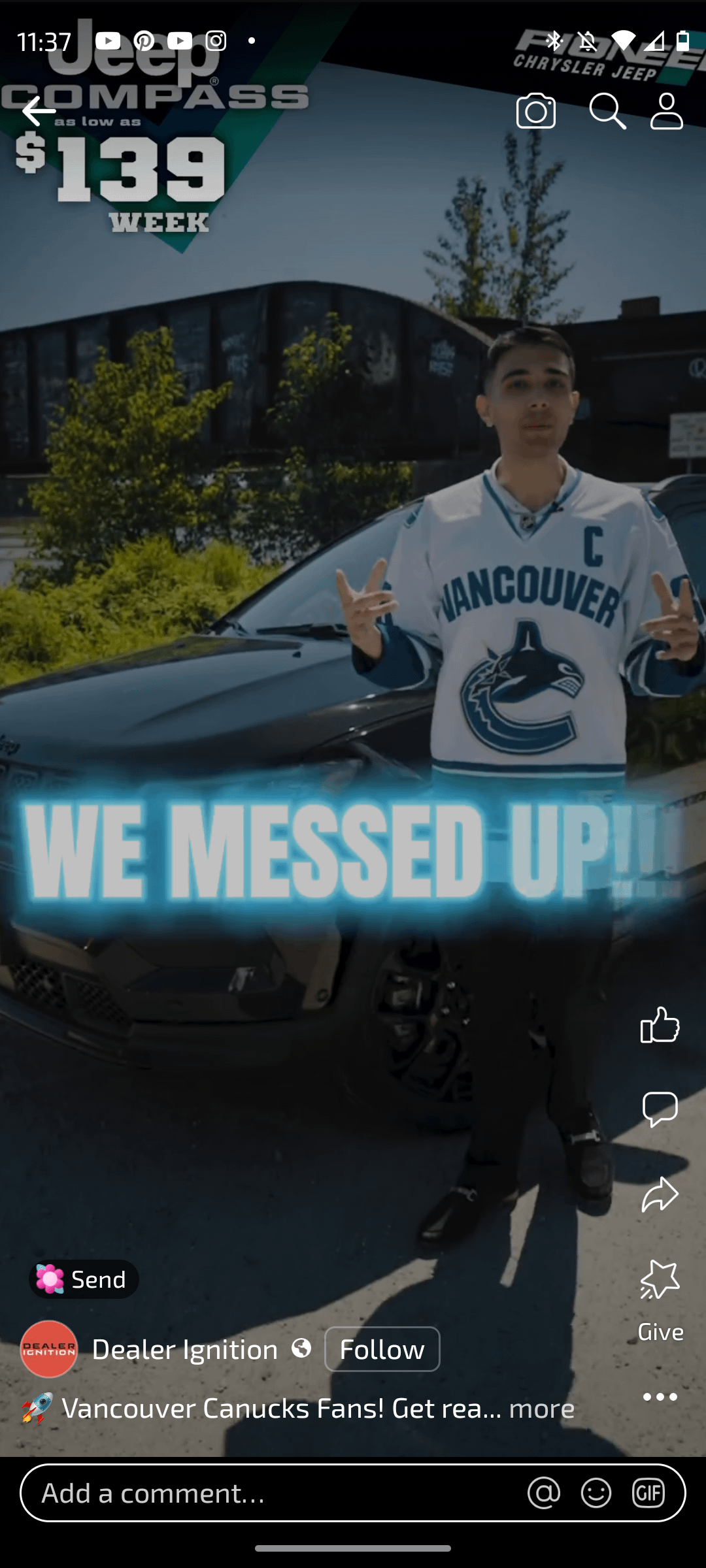Open the three-dot overflow menu
Image resolution: width=706 pixels, height=1568 pixels.
[660, 1397]
